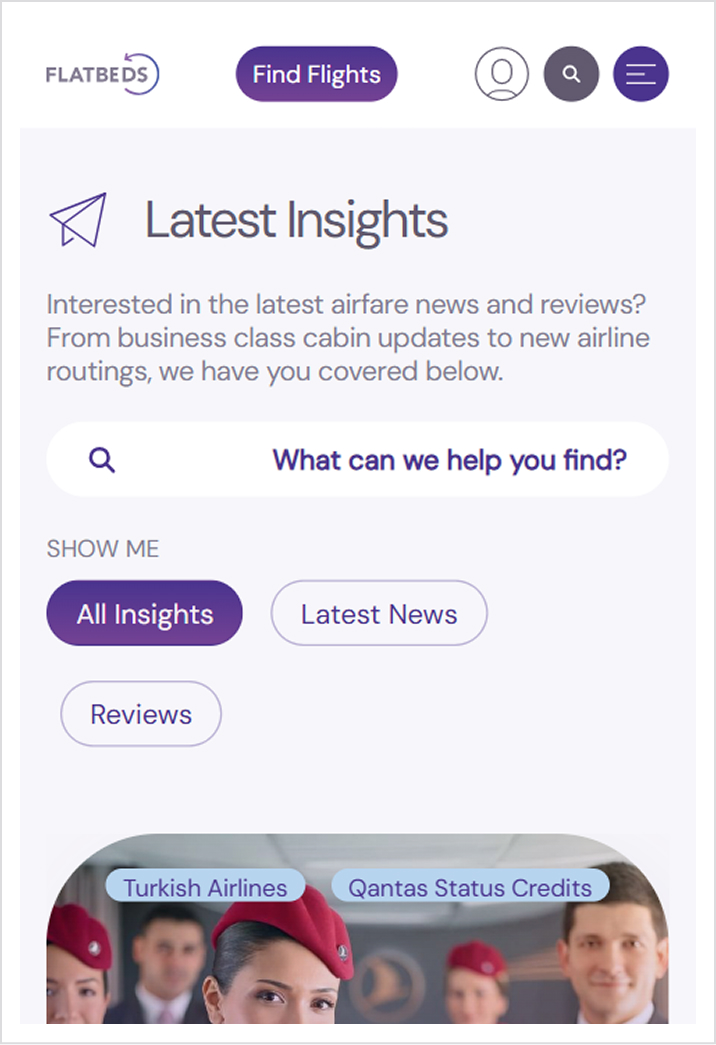The width and height of the screenshot is (716, 1045).
Task: Open the user account icon
Action: (502, 74)
